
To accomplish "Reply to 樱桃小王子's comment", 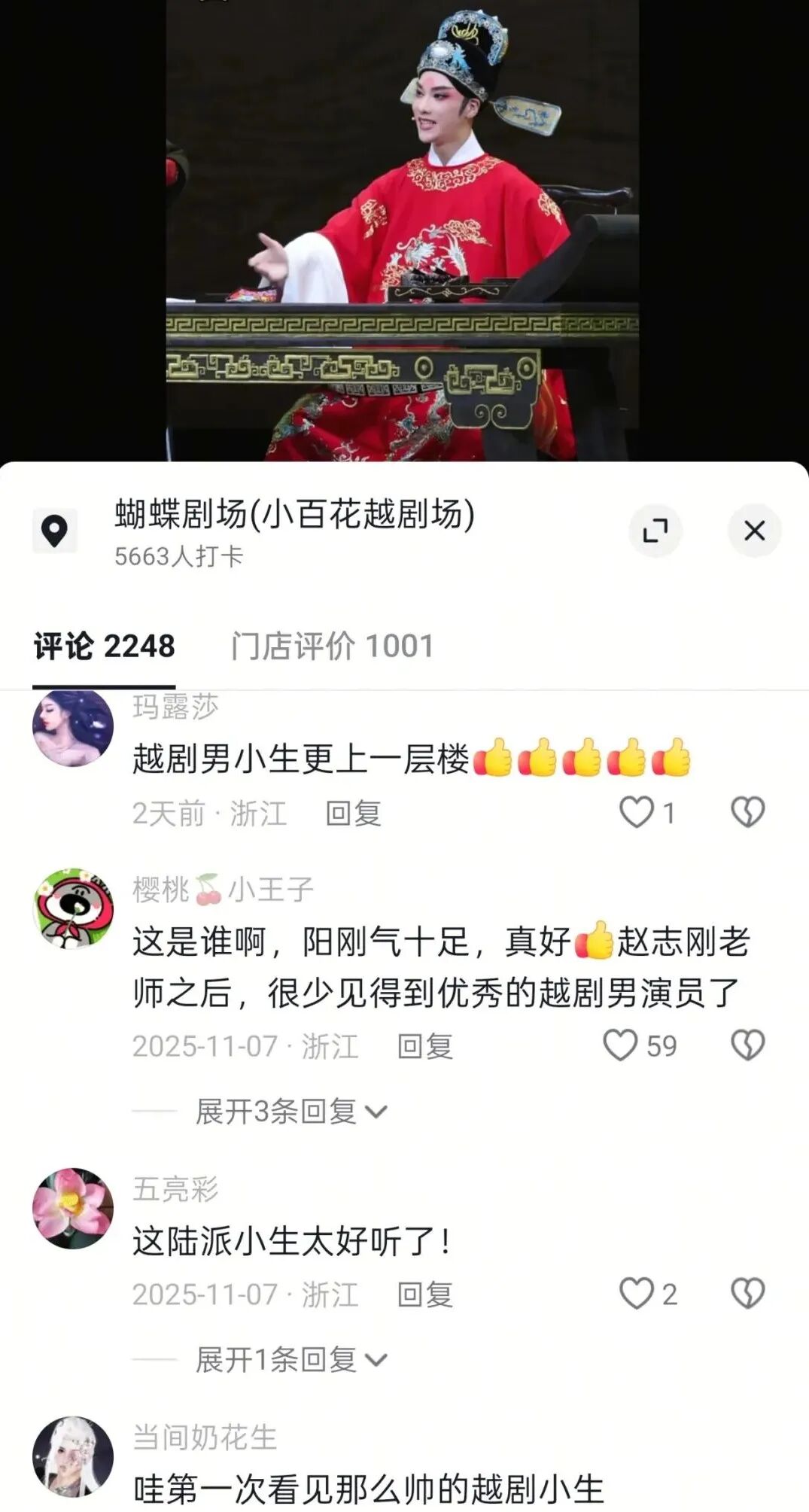I will click(x=425, y=1046).
